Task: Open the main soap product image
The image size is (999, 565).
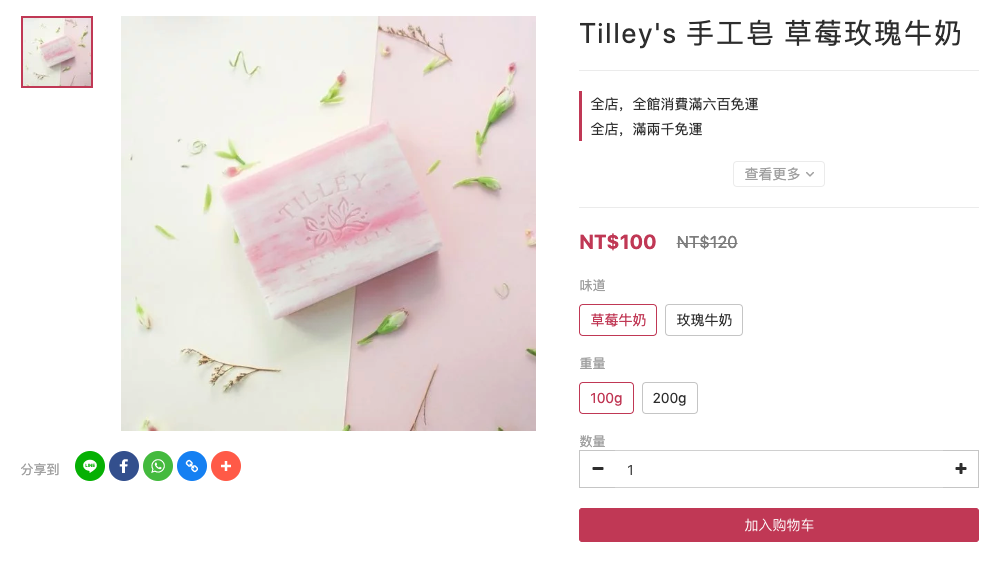Action: (x=328, y=223)
